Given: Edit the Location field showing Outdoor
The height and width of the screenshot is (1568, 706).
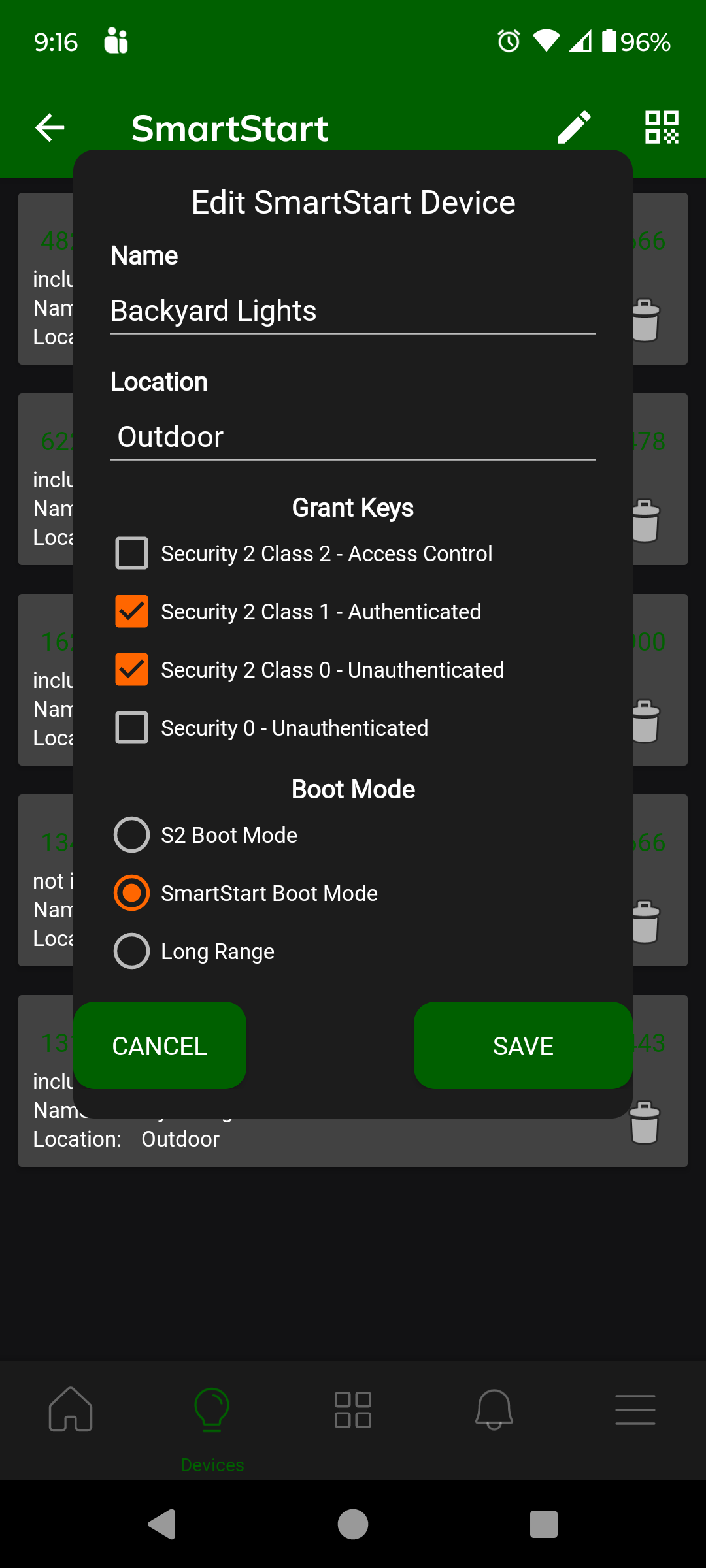Looking at the screenshot, I should 353,437.
